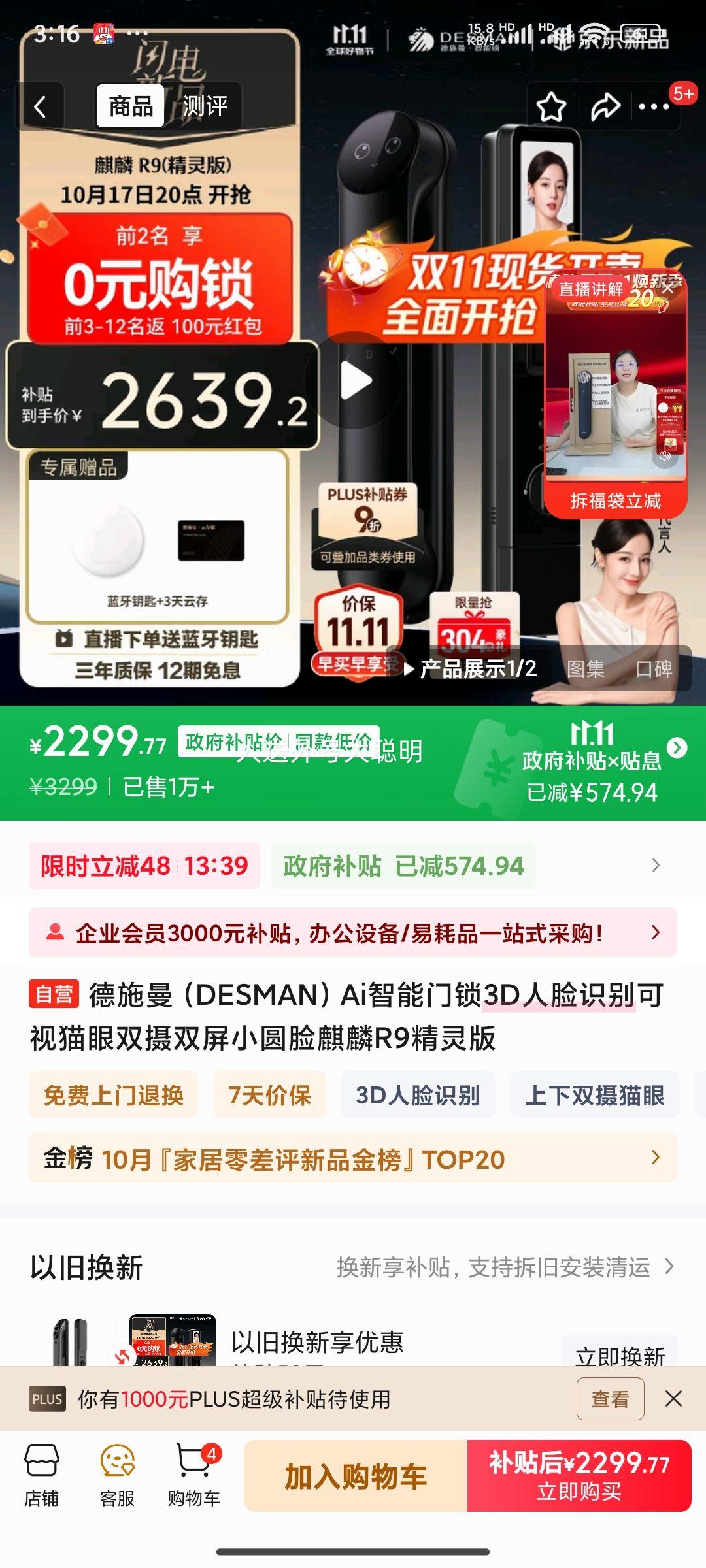Add this product to favorites
Viewport: 706px width, 1568px height.
(551, 106)
